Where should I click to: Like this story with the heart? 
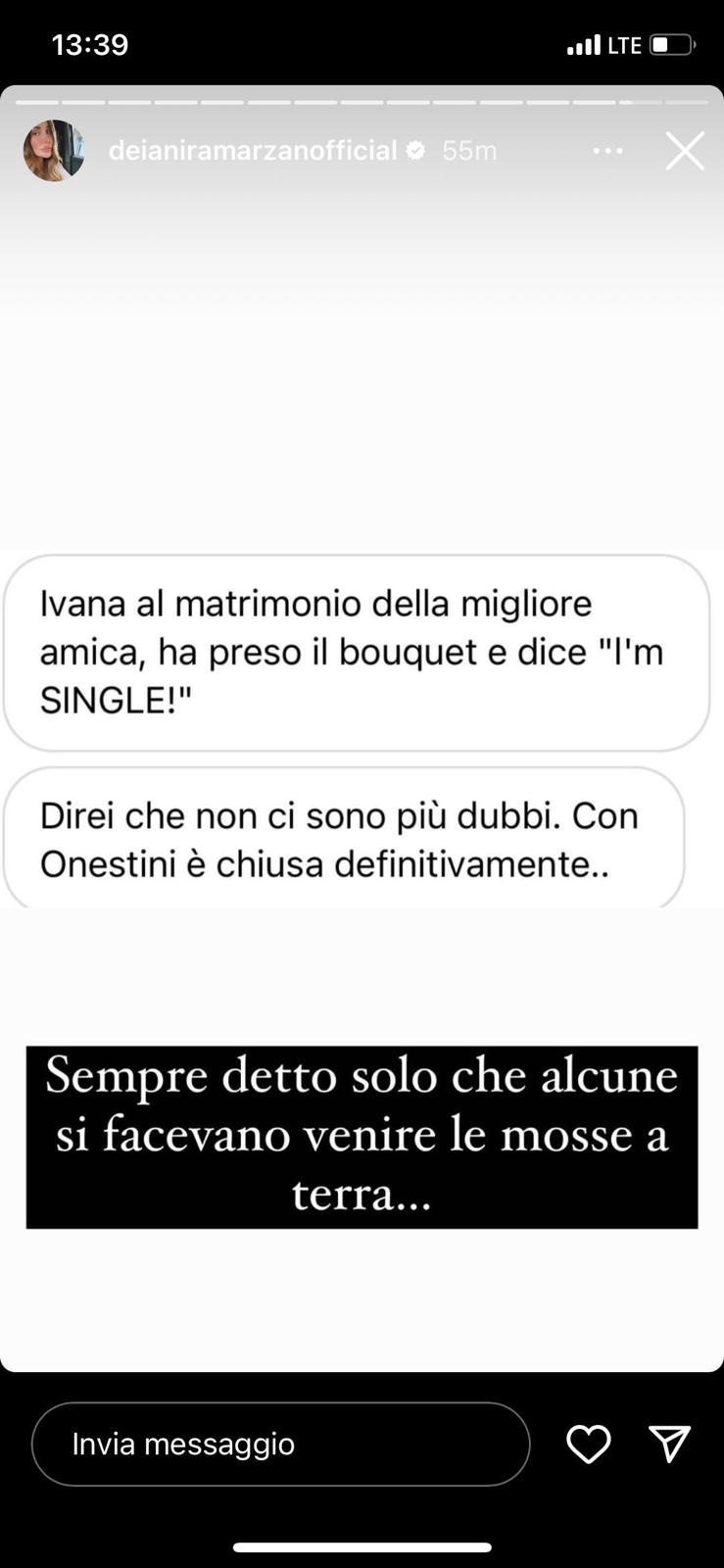[589, 1444]
